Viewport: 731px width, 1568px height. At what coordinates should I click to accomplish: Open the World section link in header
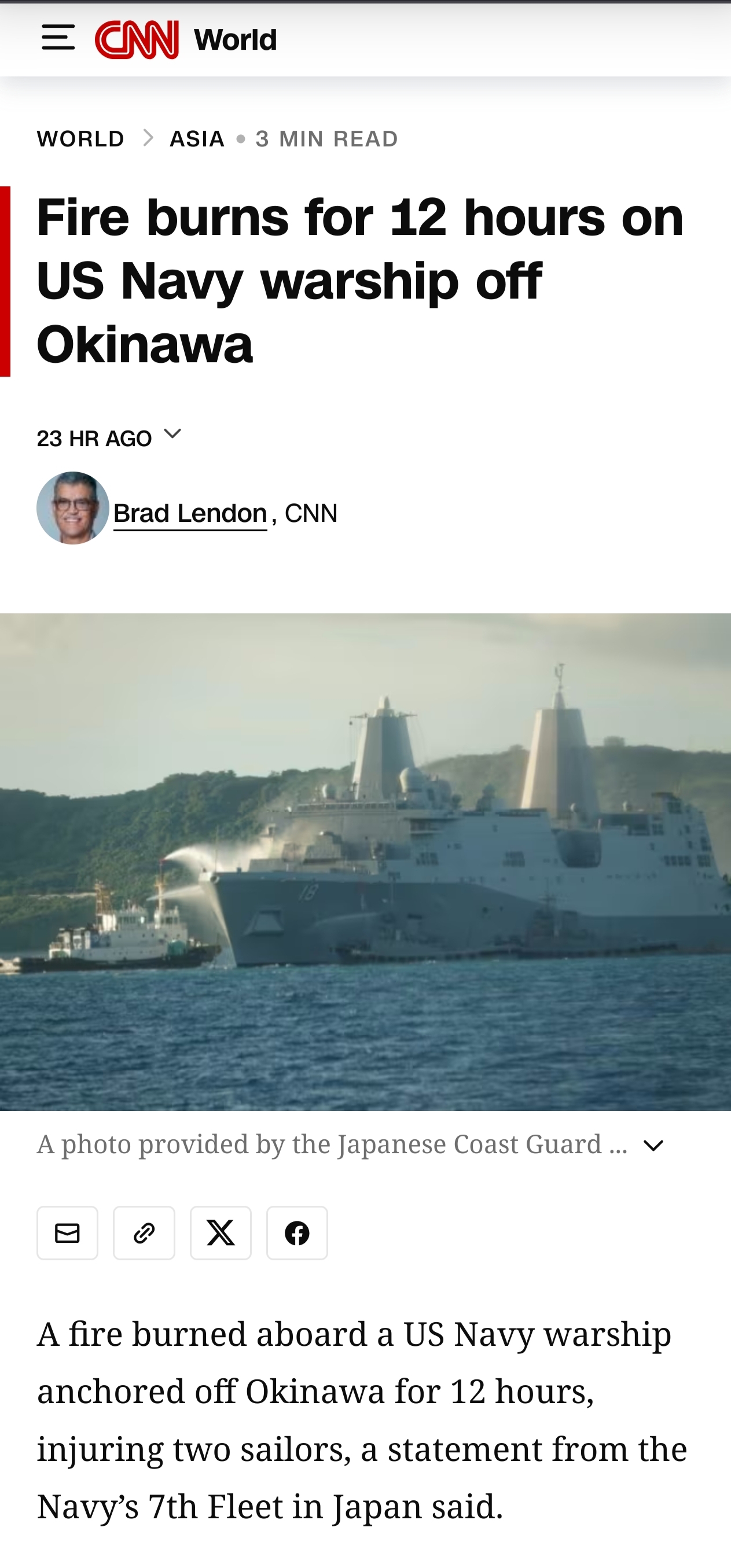[235, 40]
